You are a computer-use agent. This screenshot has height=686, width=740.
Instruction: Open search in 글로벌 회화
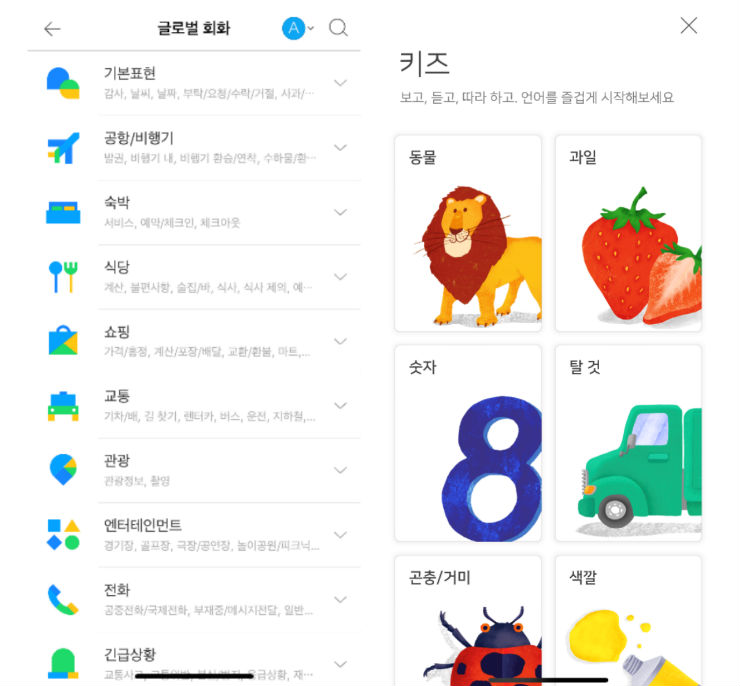point(338,28)
